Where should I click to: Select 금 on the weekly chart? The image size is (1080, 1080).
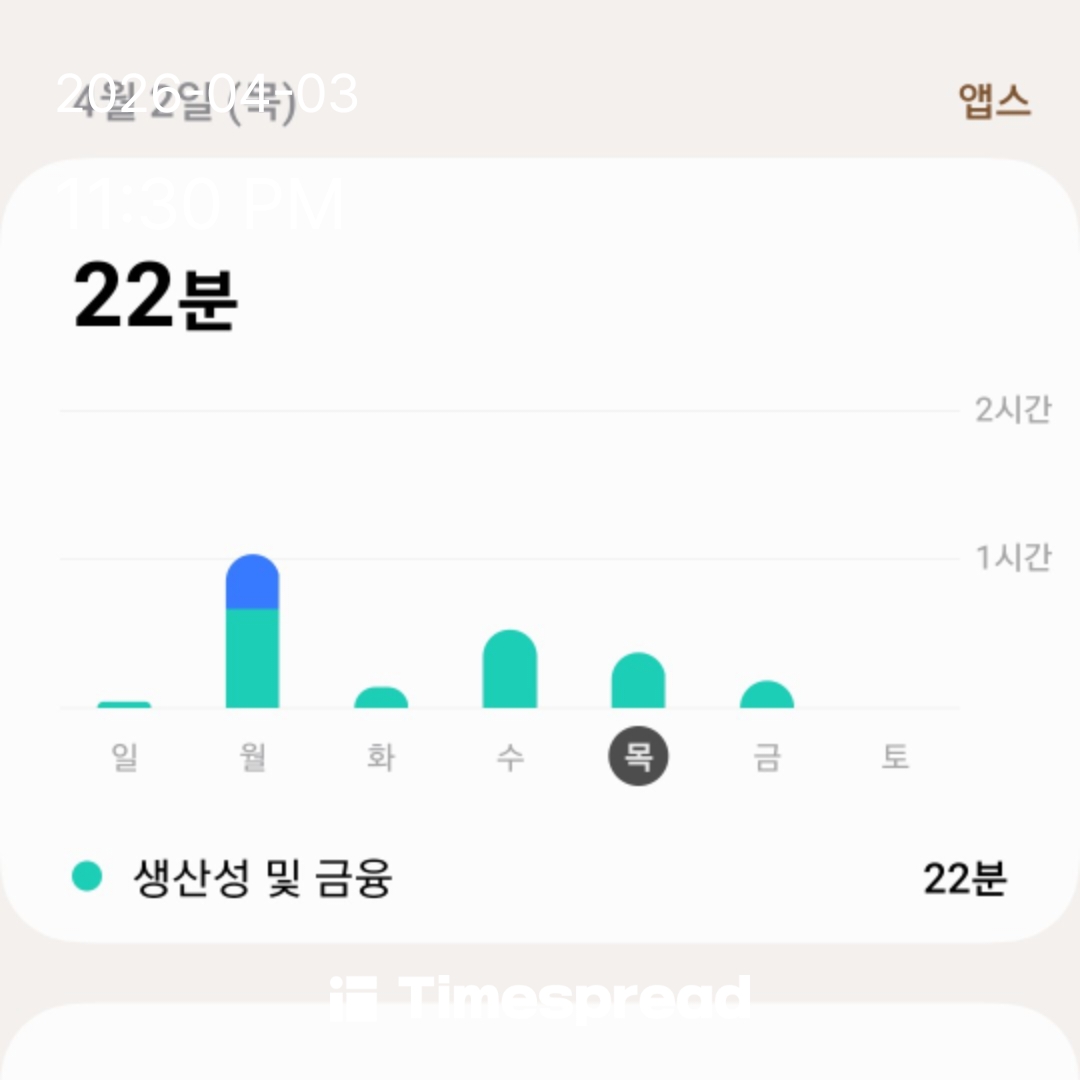pos(767,756)
